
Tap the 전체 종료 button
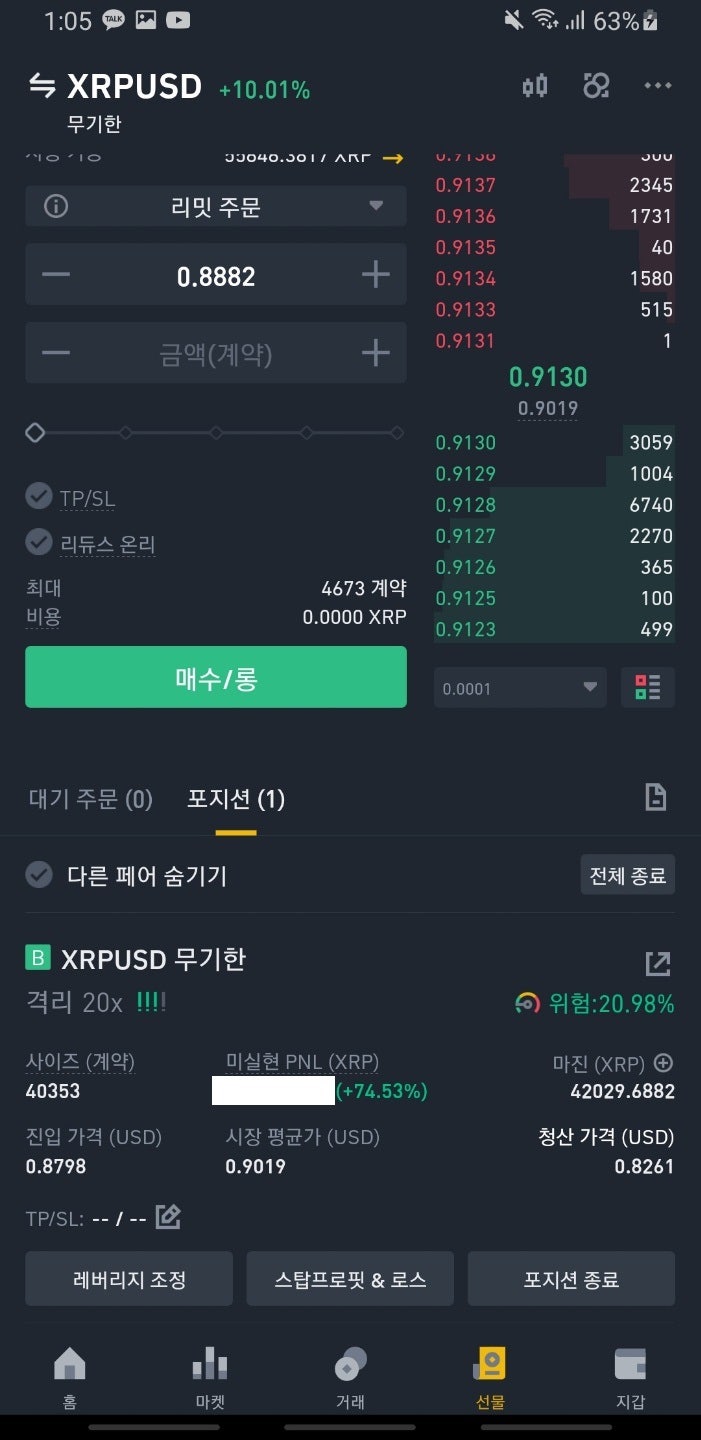tap(628, 875)
